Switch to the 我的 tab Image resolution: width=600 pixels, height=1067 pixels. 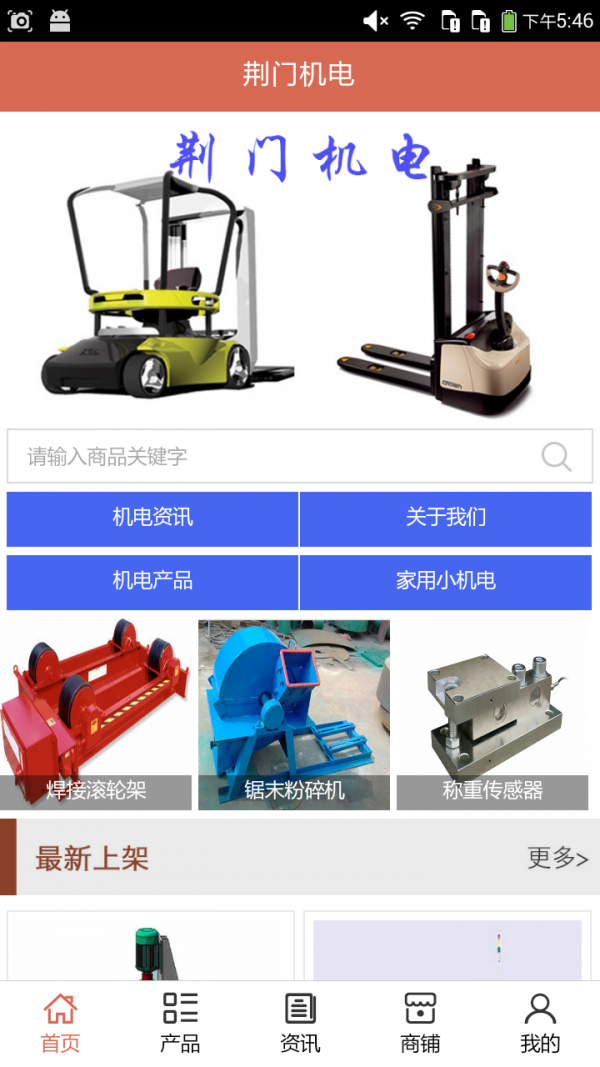[540, 1023]
